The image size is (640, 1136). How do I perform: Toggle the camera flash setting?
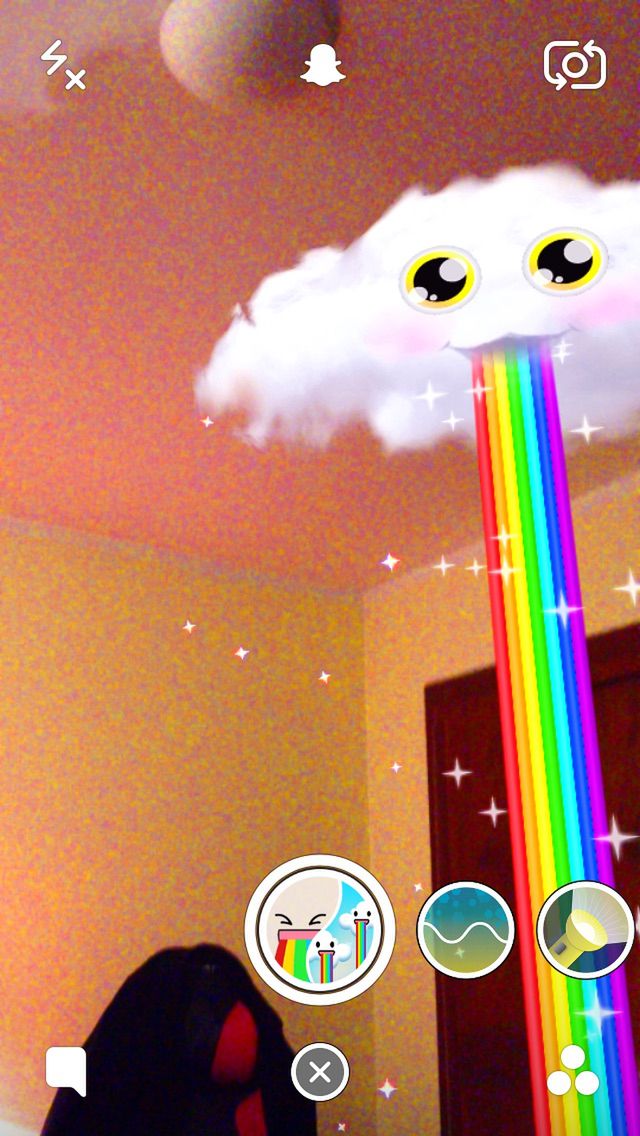[x=63, y=66]
